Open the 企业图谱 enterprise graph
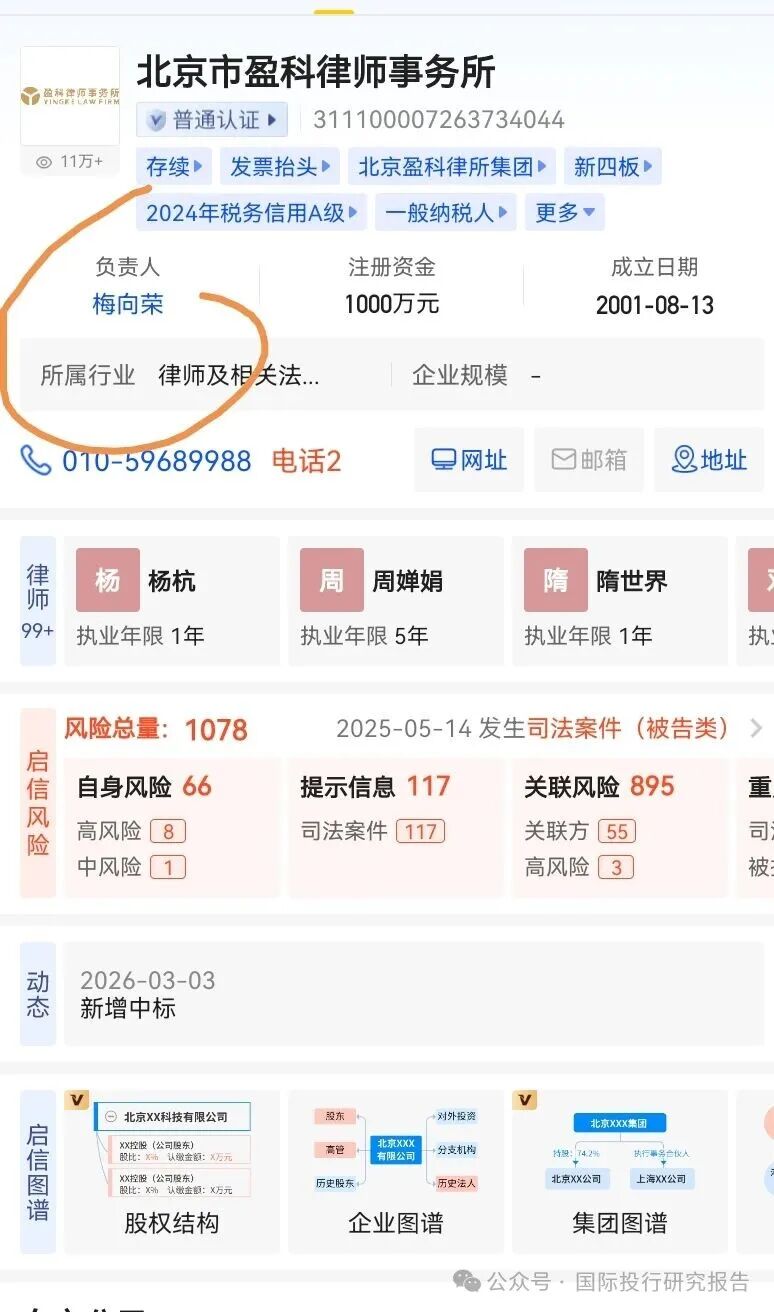Image resolution: width=774 pixels, height=1312 pixels. click(395, 1170)
